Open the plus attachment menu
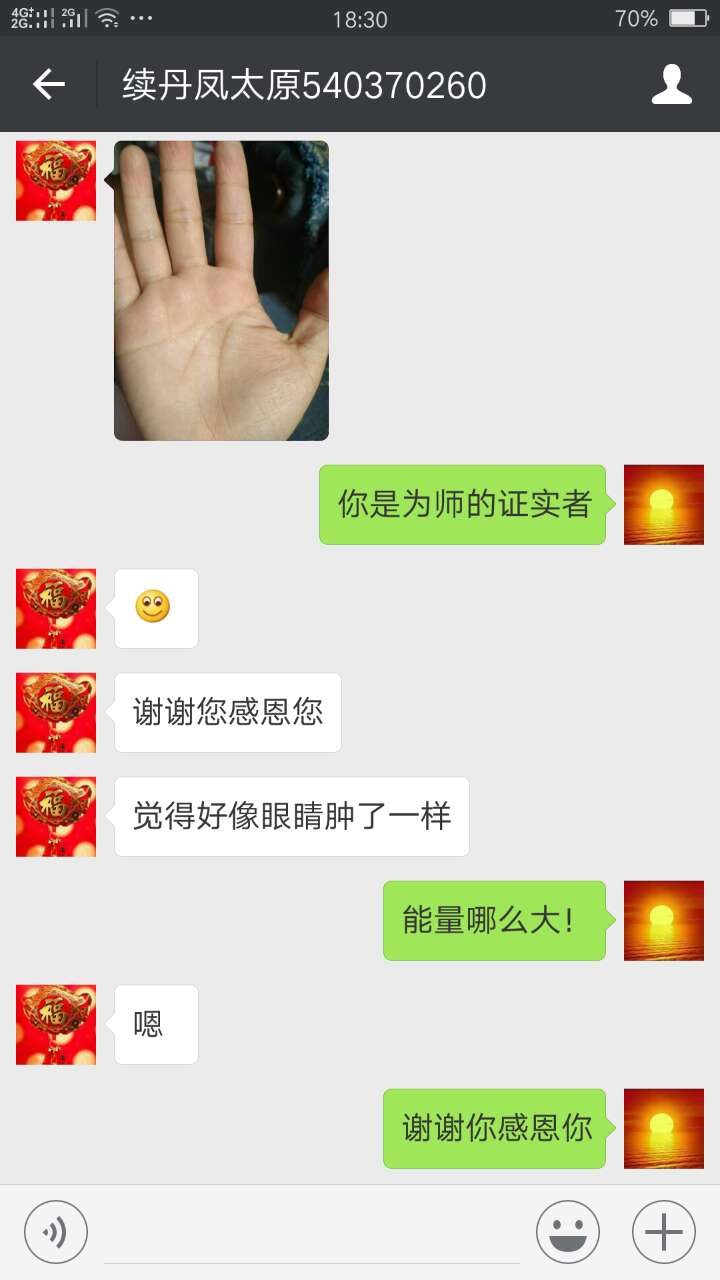The height and width of the screenshot is (1280, 720). coord(663,1231)
